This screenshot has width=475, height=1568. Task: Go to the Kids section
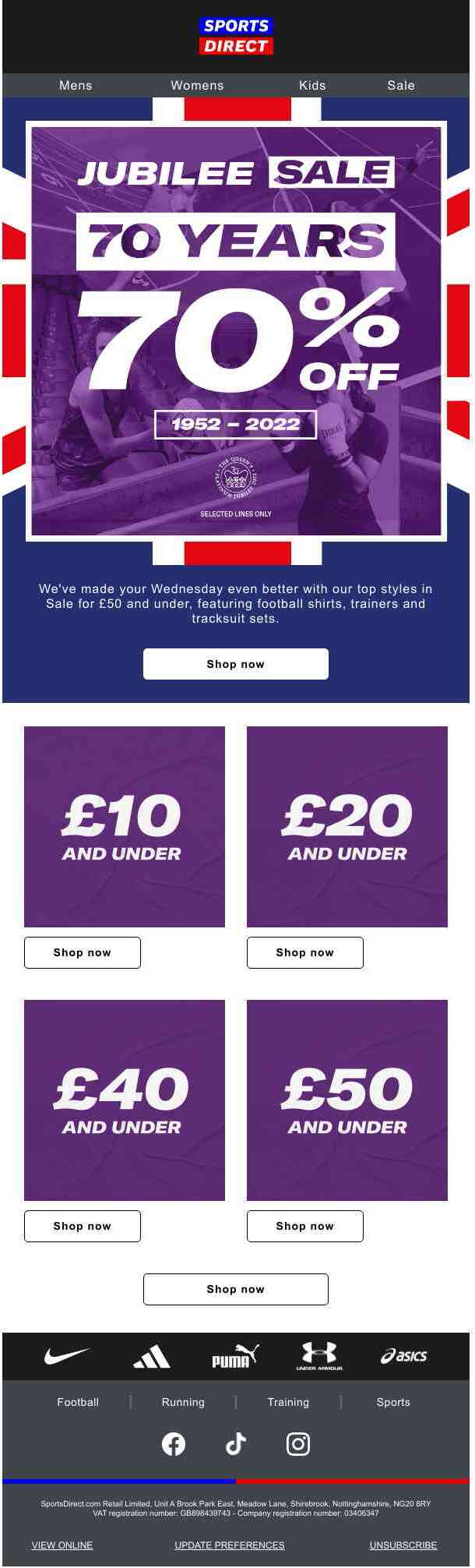click(x=312, y=86)
